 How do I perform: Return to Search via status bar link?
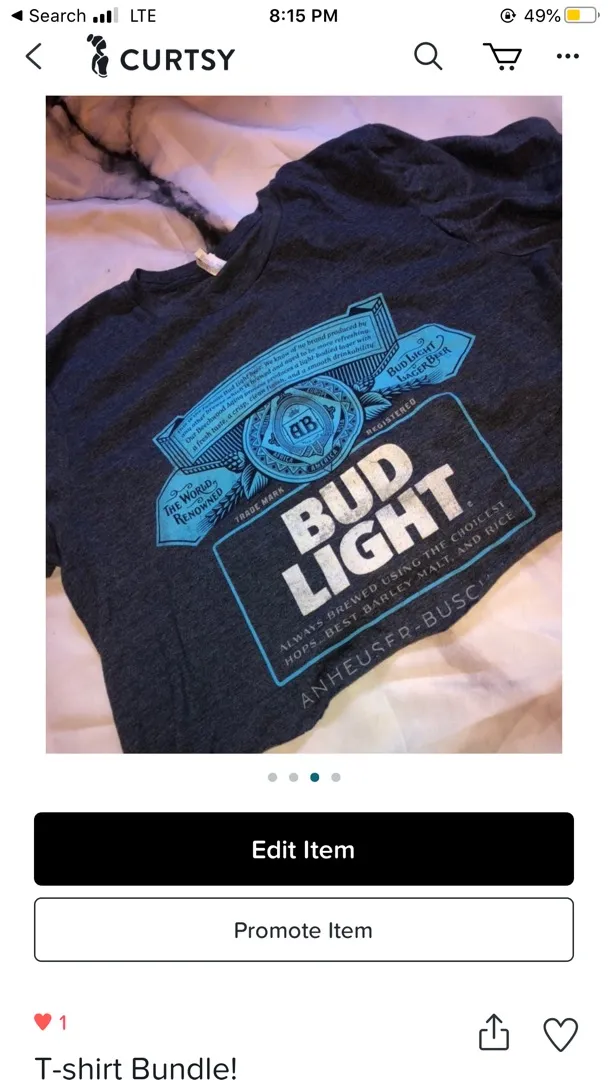(48, 15)
